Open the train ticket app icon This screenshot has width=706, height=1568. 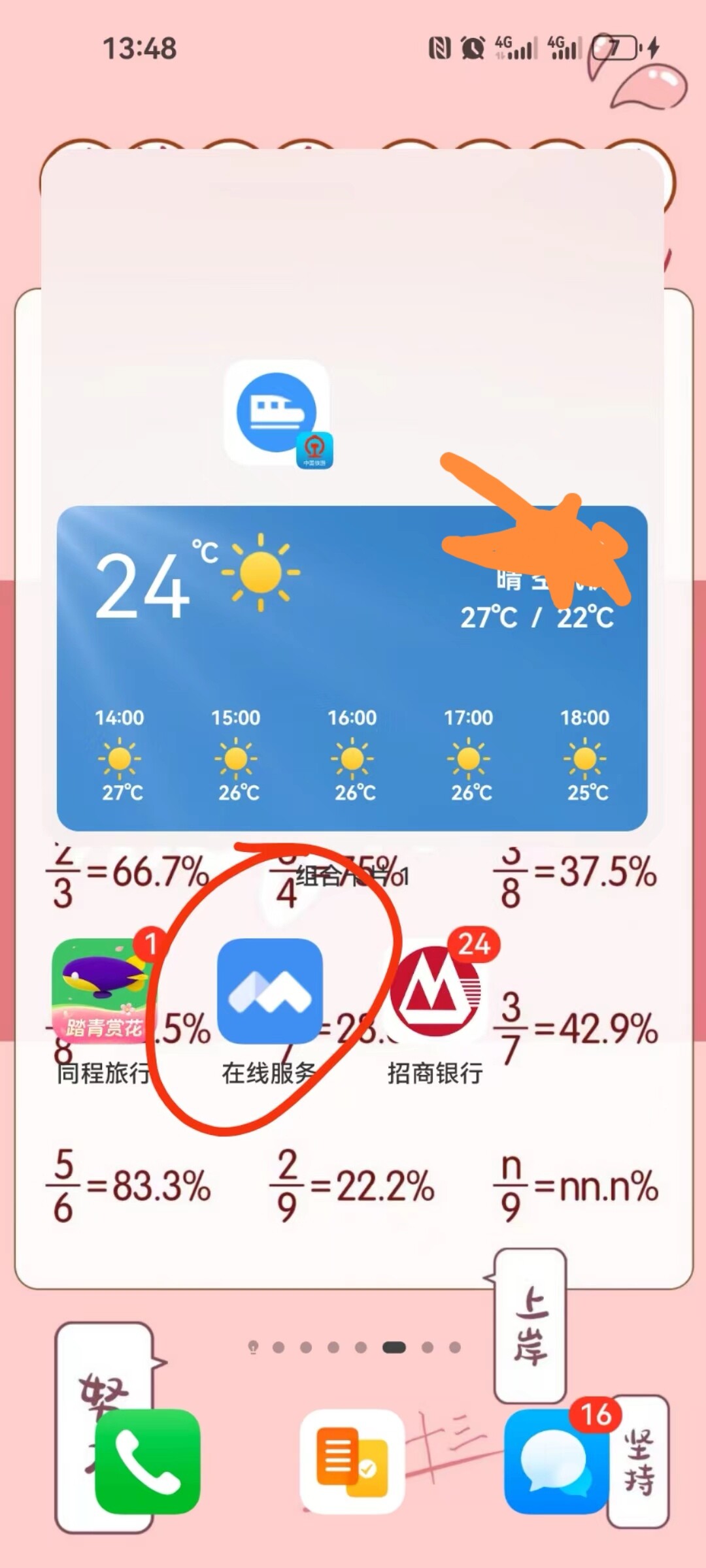277,412
